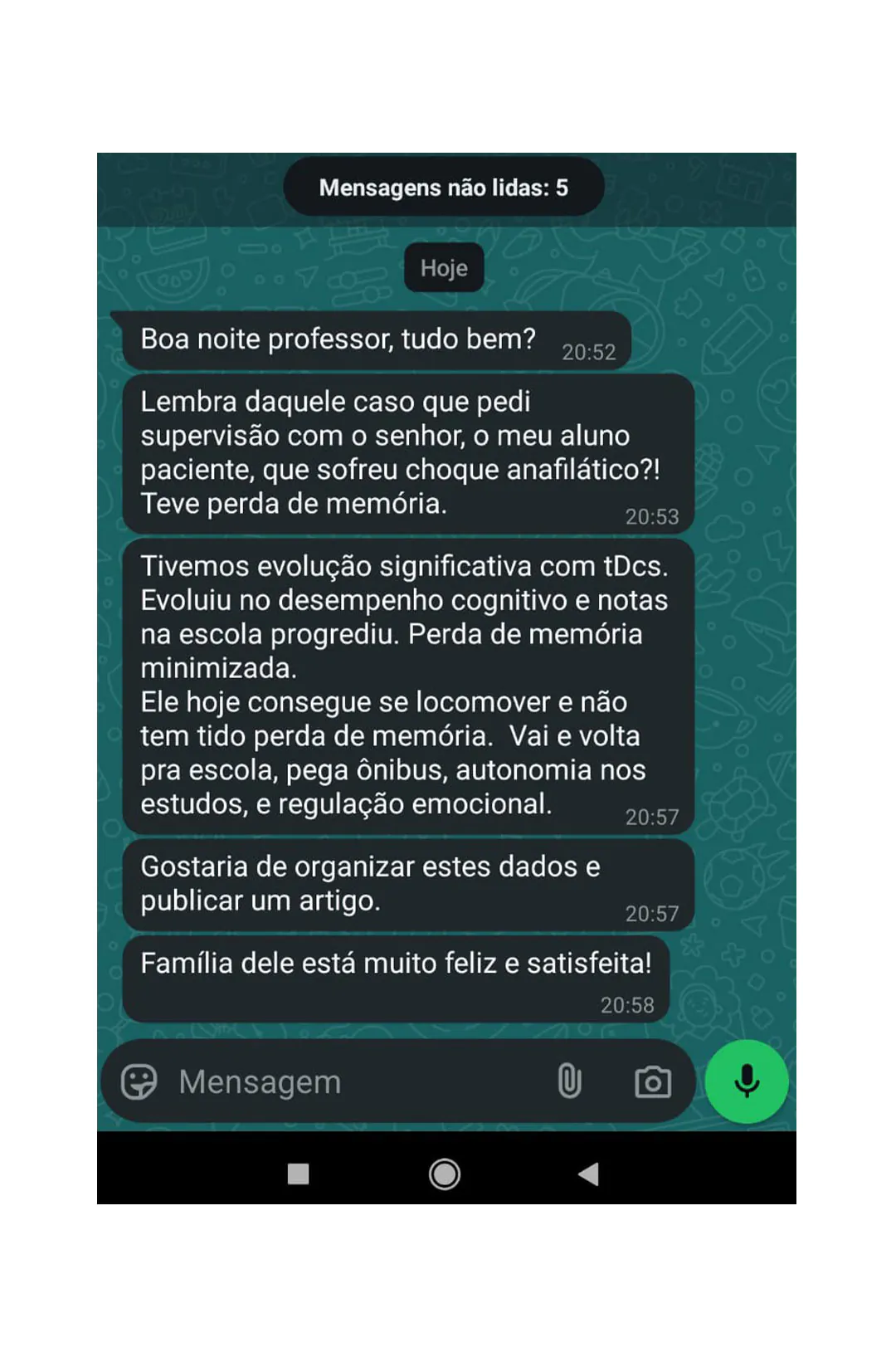Tap the 20:53 timestamp on supervision message
This screenshot has height=1357, width=896.
(655, 515)
